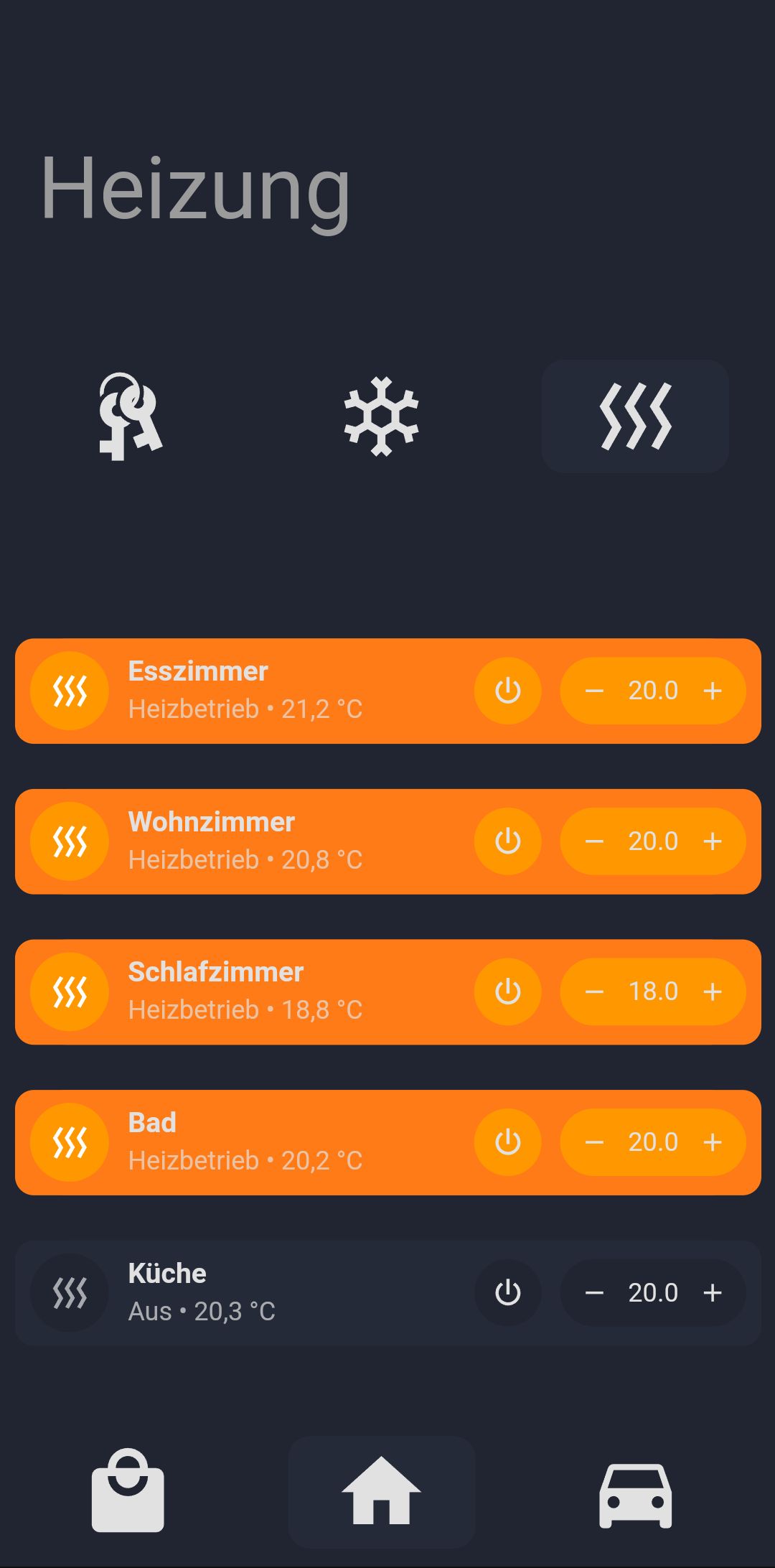Open Schlafzimmer thermostat details icon
Image resolution: width=775 pixels, height=1568 pixels.
70,992
